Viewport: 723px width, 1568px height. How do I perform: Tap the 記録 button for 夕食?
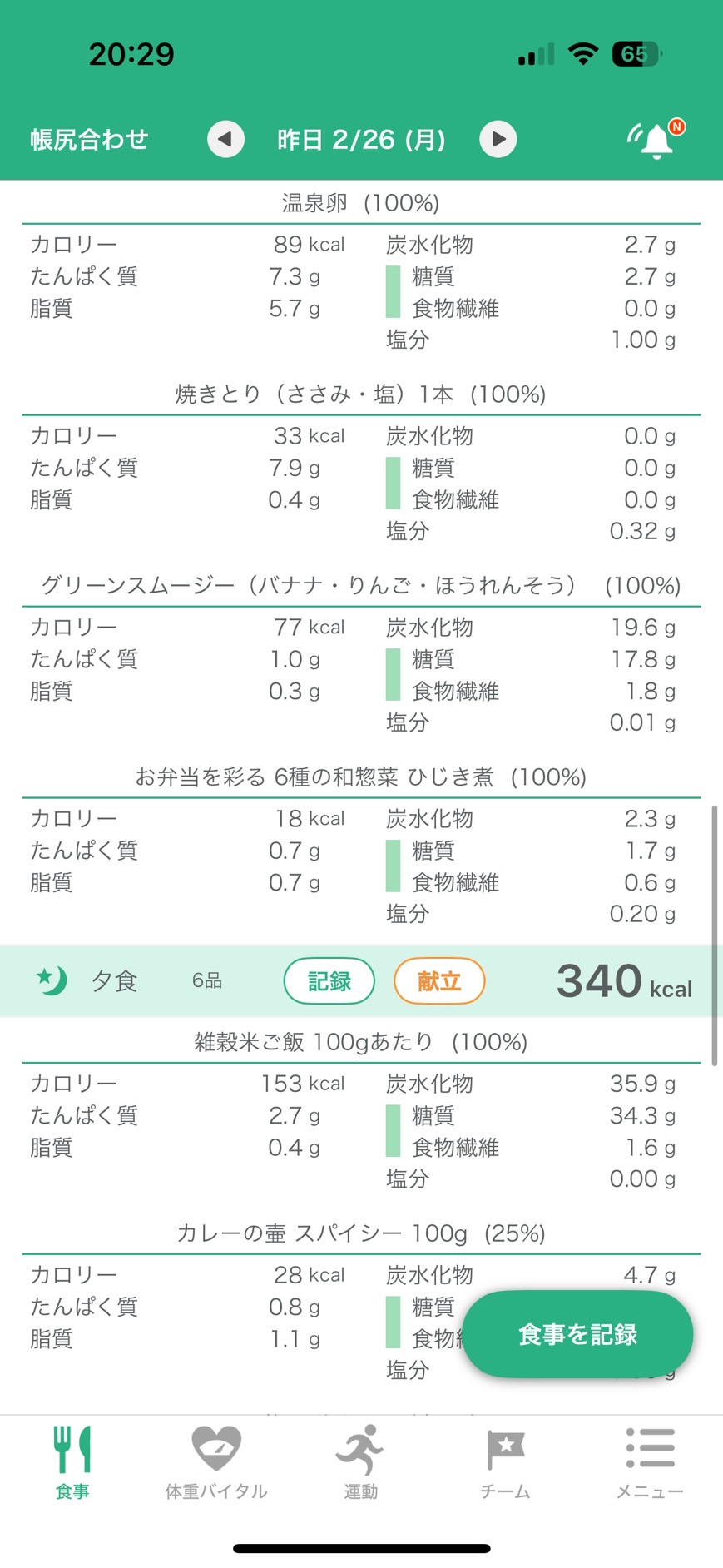click(x=329, y=981)
